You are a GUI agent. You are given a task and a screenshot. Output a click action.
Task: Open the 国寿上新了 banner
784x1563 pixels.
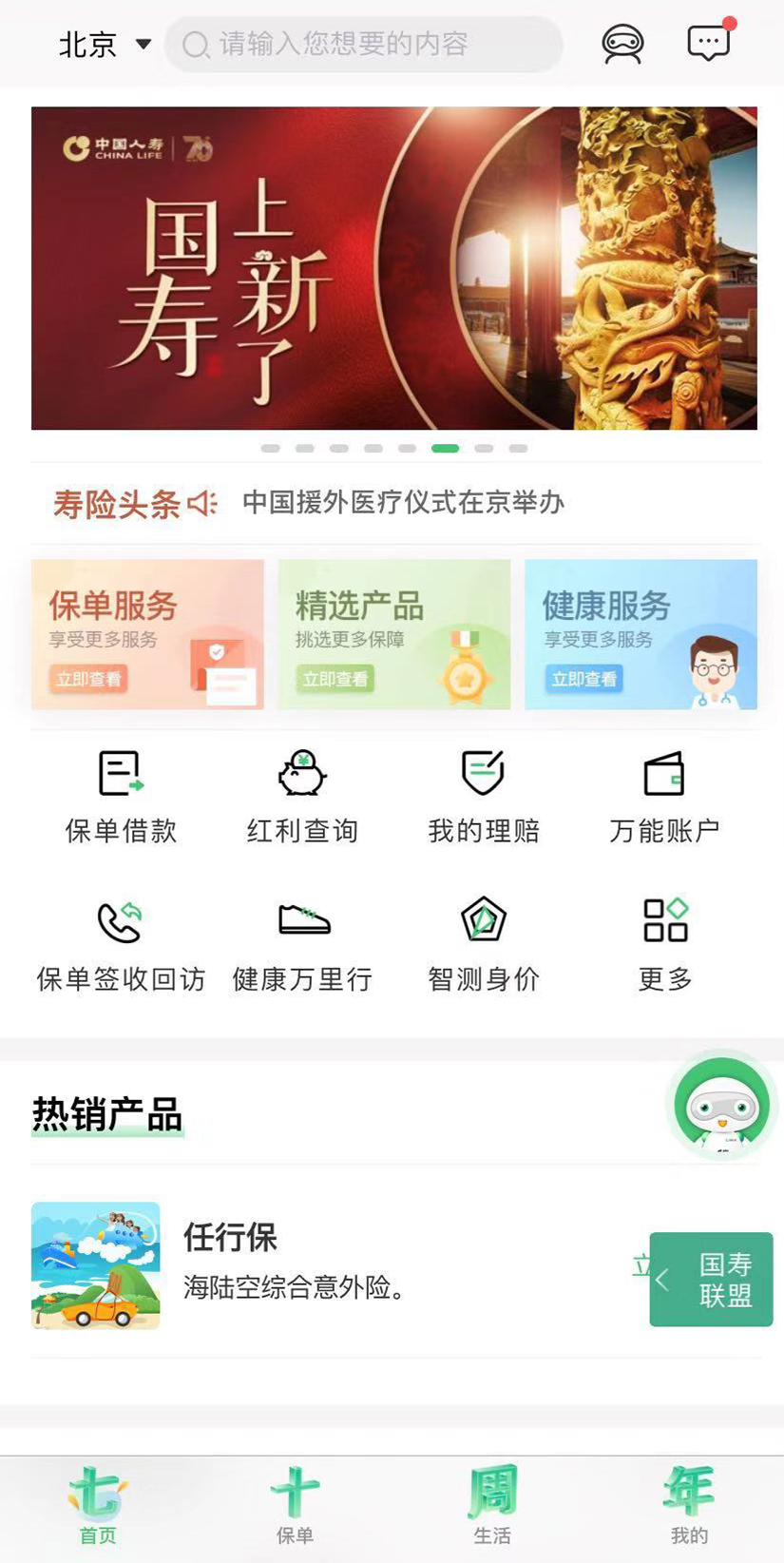[x=393, y=268]
